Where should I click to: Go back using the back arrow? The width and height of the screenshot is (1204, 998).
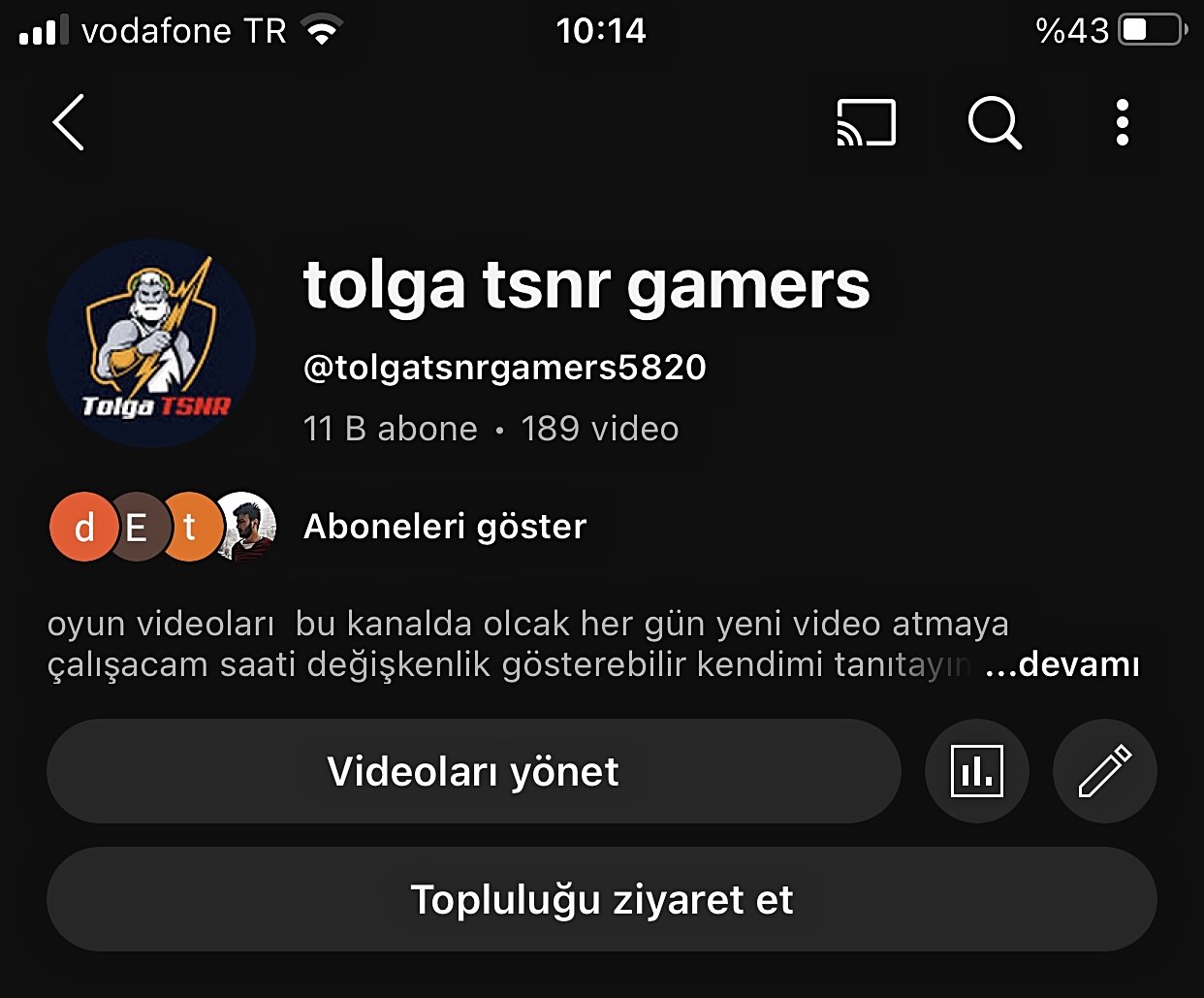tap(70, 122)
